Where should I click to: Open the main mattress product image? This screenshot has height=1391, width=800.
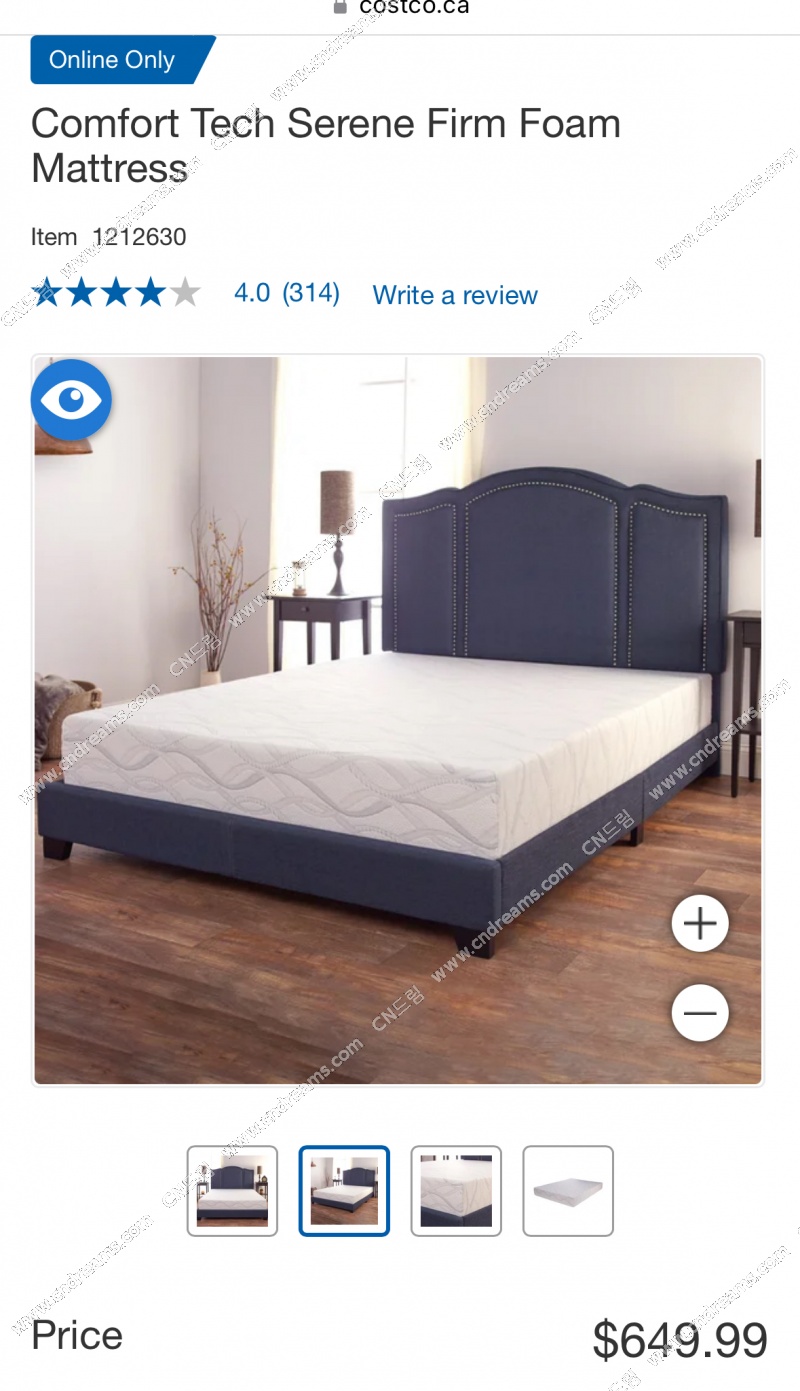tap(398, 720)
